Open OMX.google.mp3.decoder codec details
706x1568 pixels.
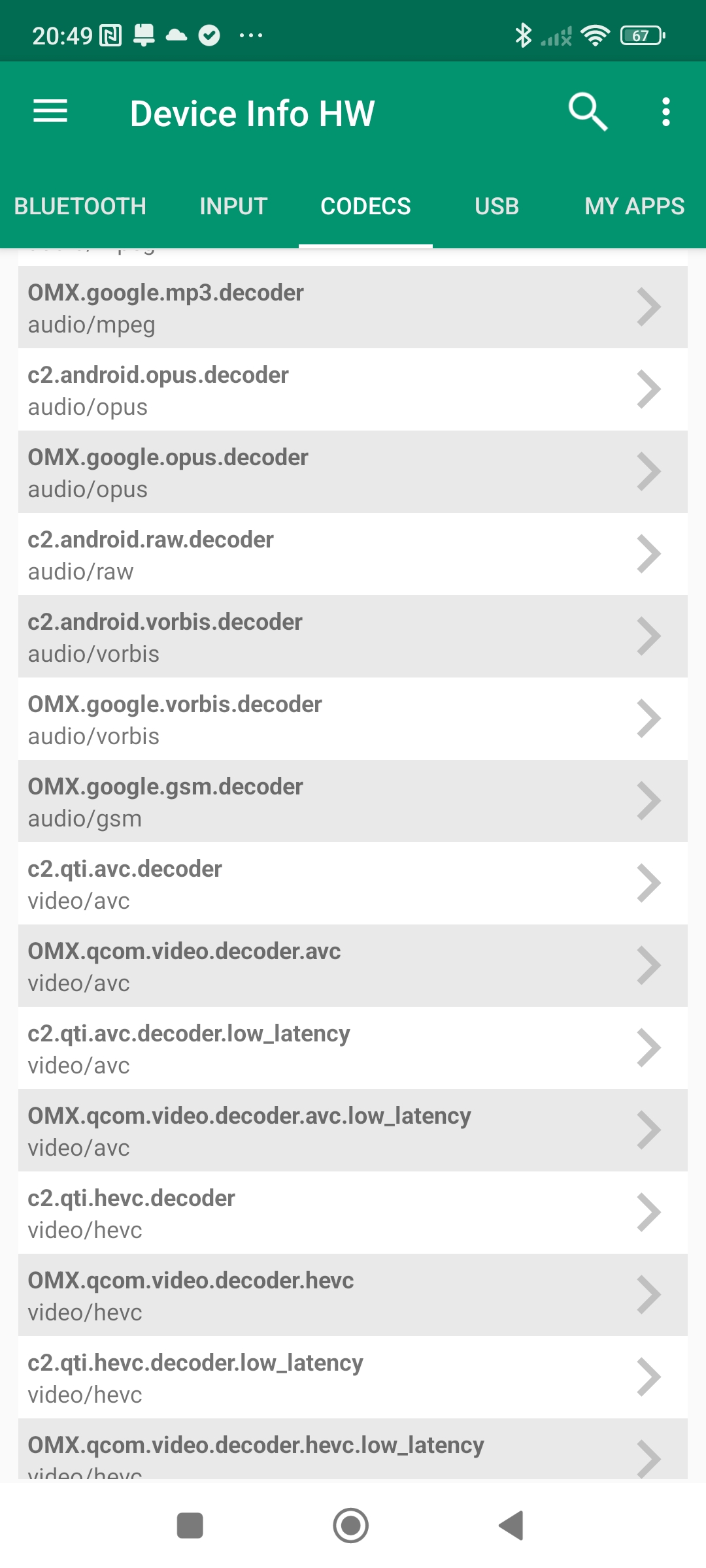353,308
